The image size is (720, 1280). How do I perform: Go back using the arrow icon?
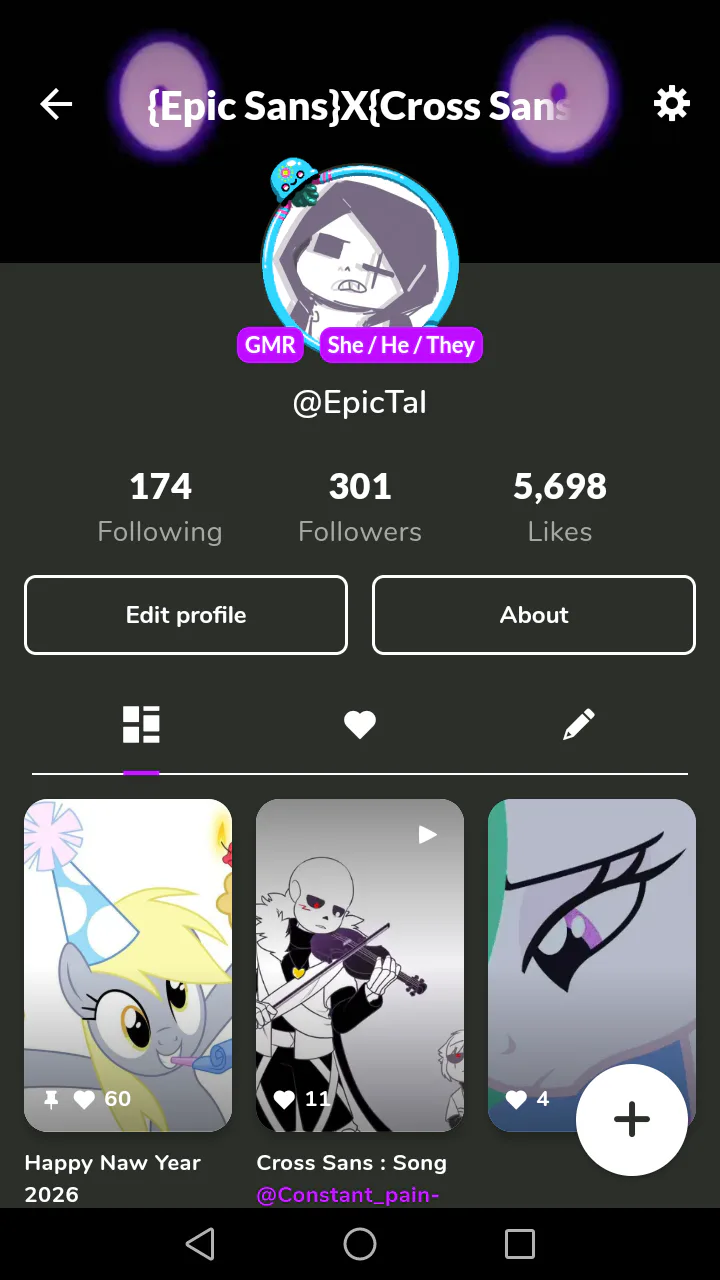point(56,104)
